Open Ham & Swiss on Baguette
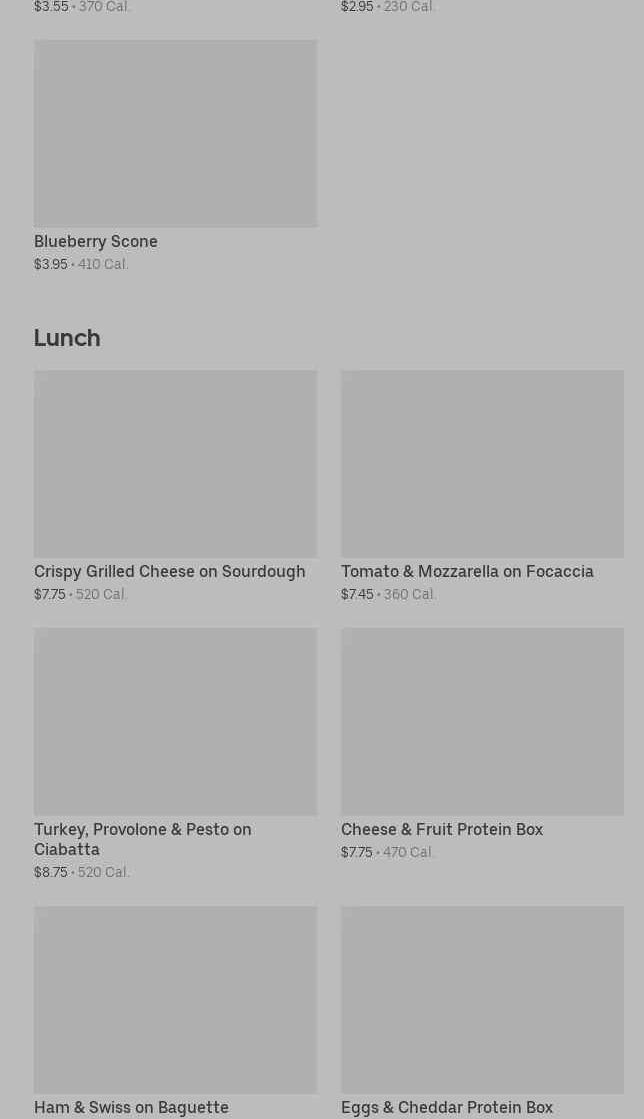 click(x=176, y=1012)
